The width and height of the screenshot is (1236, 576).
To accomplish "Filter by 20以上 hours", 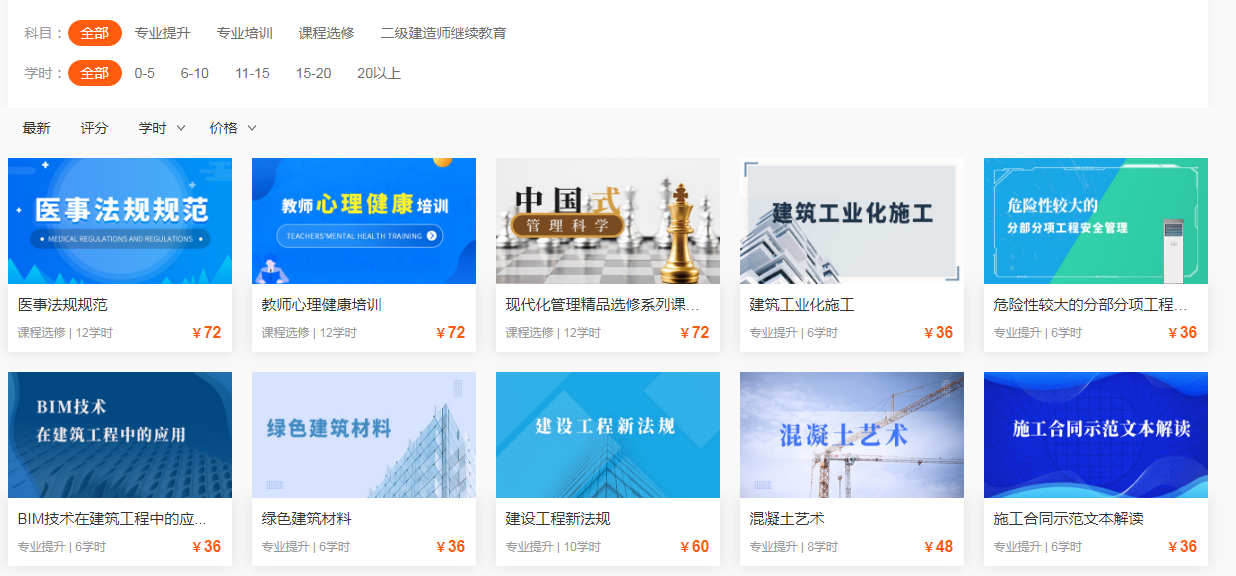I will [x=378, y=73].
